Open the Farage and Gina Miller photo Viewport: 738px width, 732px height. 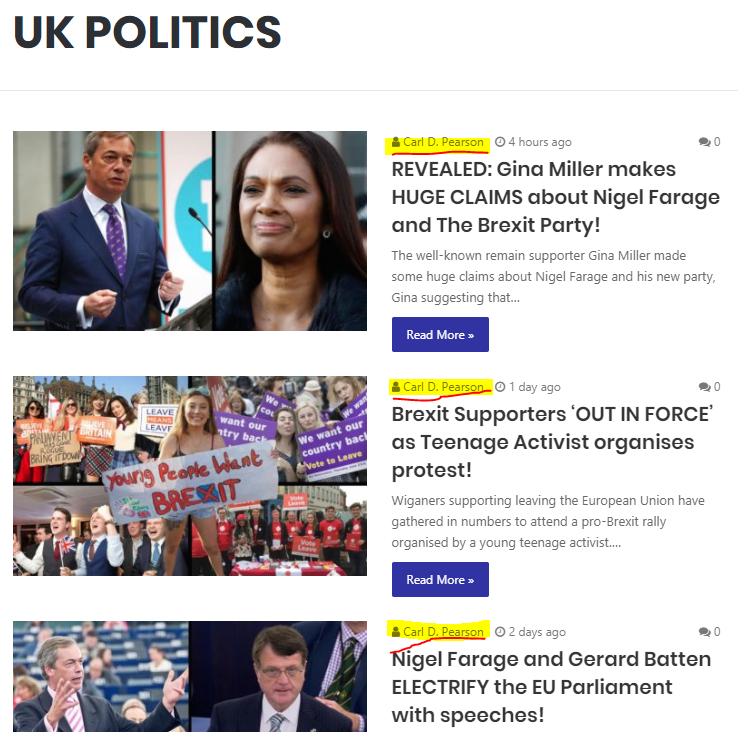tap(190, 231)
